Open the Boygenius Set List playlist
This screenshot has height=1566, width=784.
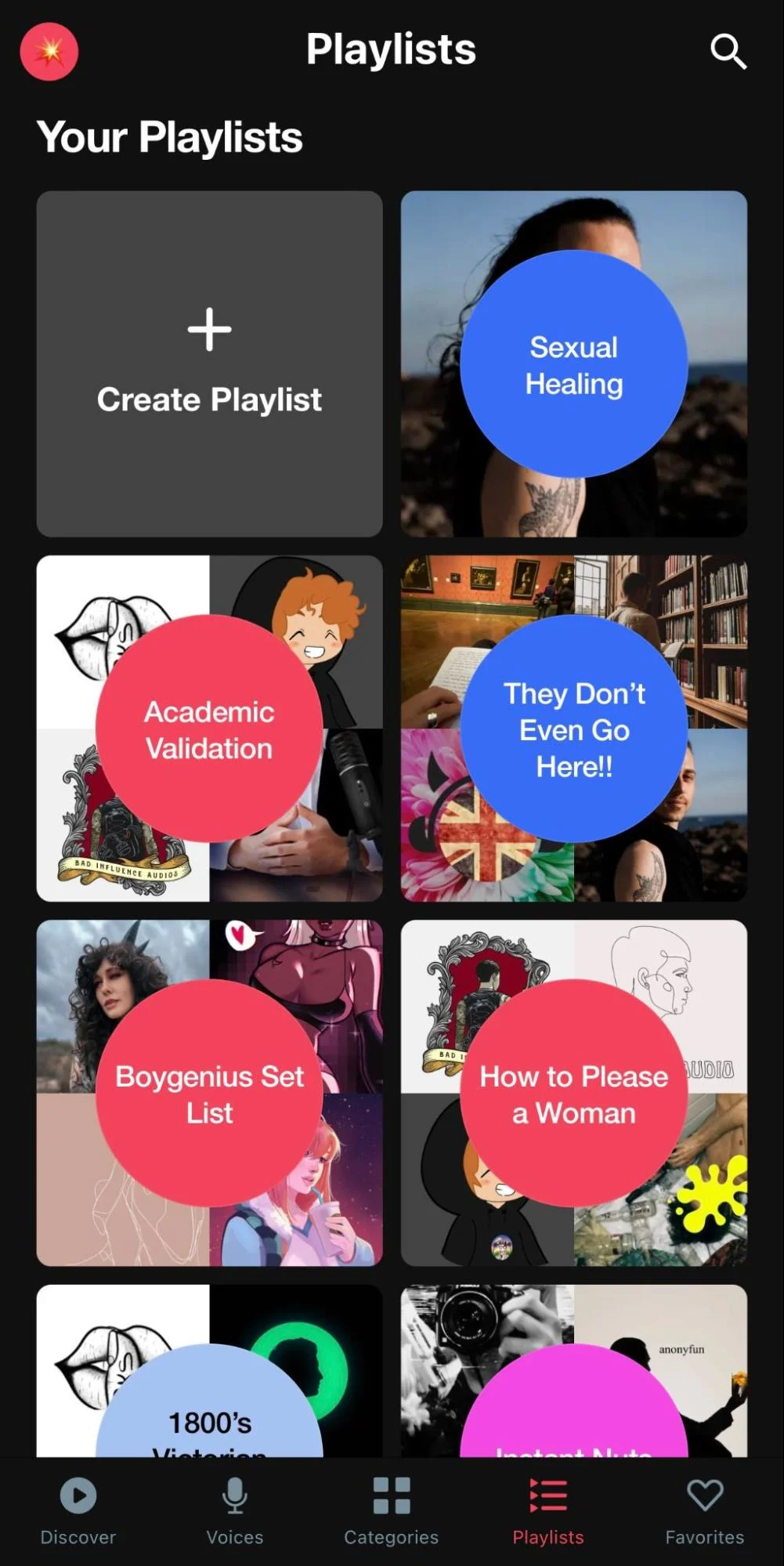(209, 1093)
